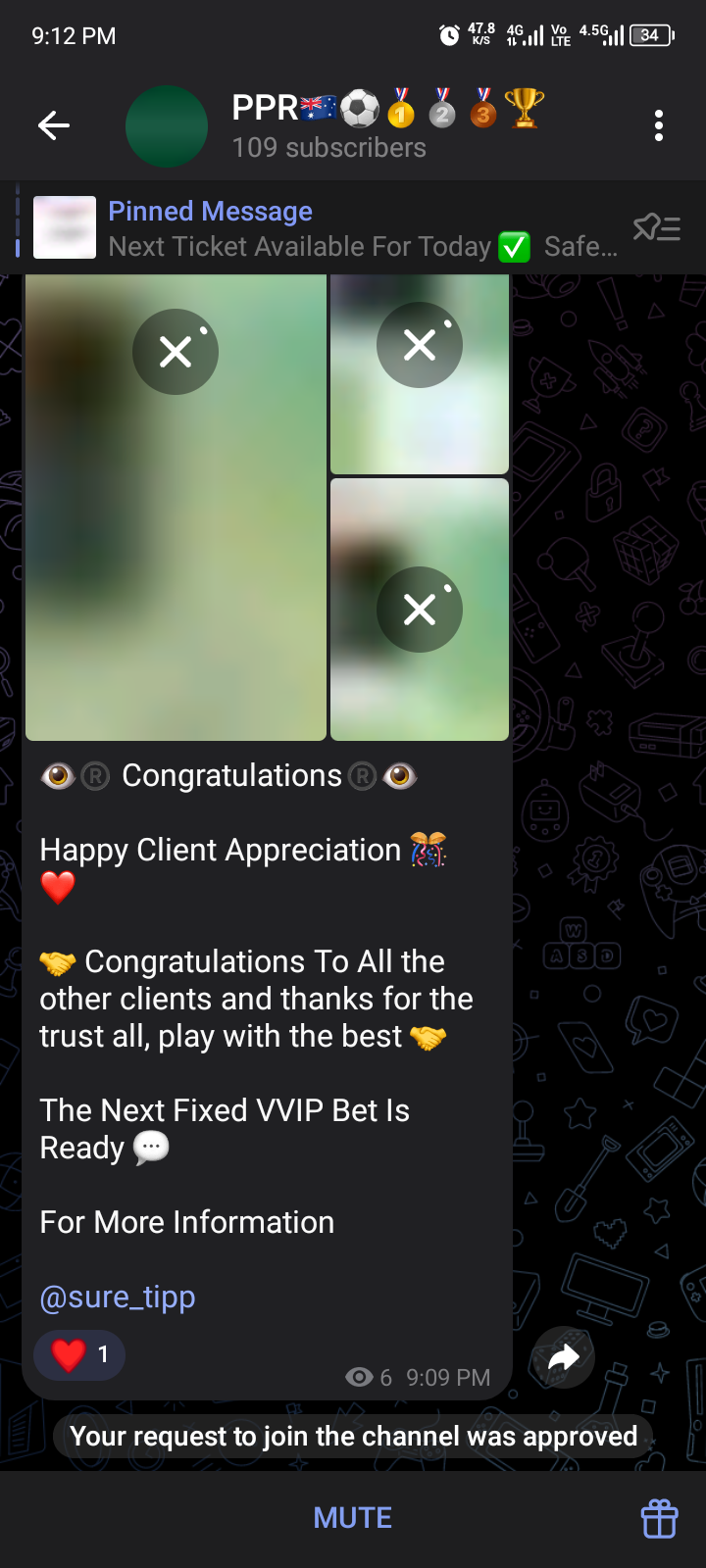
Task: Go back using the arrow icon
Action: click(54, 125)
